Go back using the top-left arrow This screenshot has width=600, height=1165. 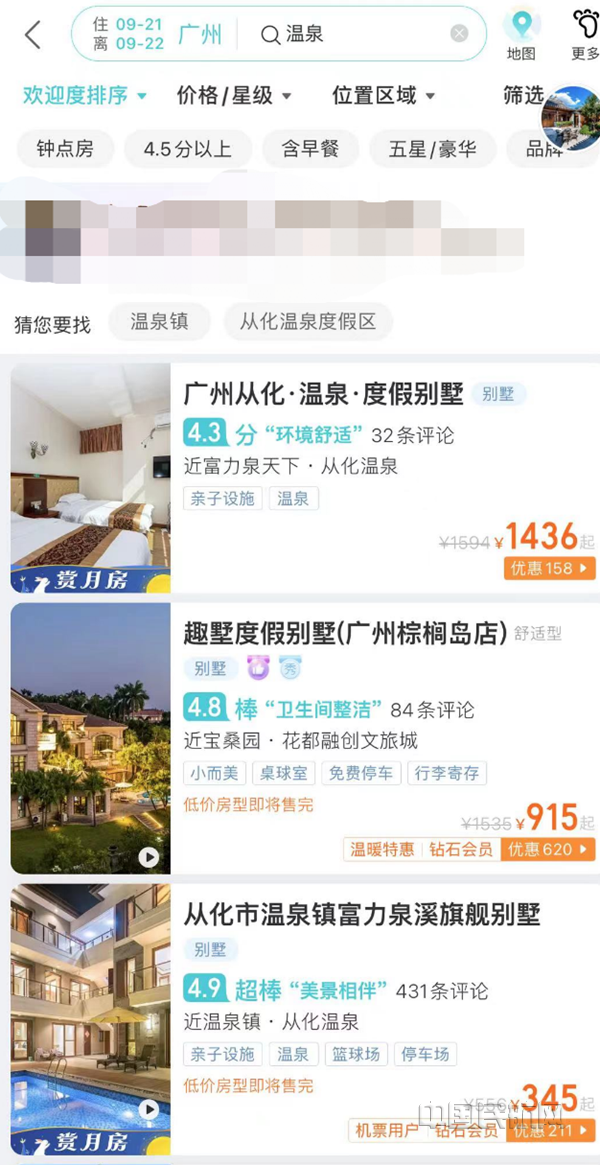(x=32, y=35)
